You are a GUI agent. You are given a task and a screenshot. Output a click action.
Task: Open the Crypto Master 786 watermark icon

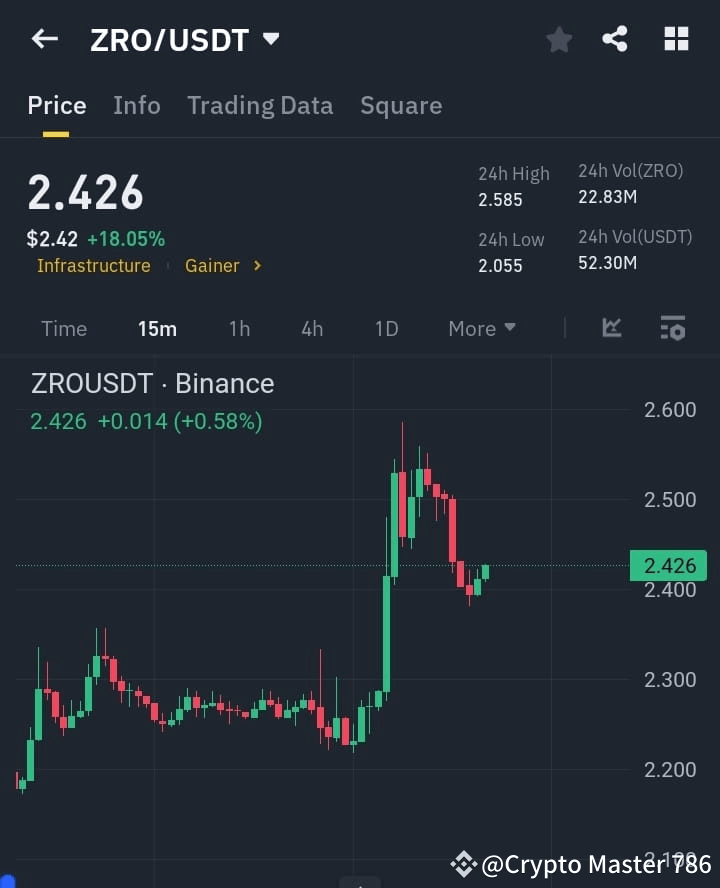pos(462,863)
